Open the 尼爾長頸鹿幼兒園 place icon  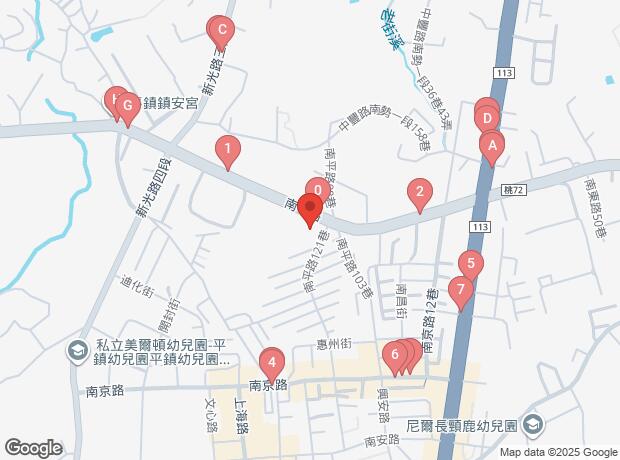tap(532, 424)
